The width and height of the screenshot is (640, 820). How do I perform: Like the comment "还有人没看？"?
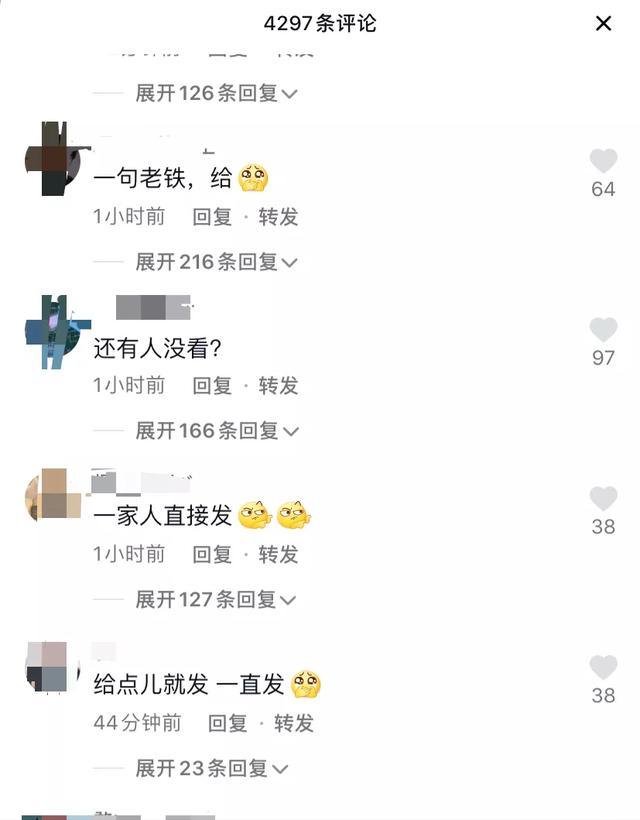(603, 331)
